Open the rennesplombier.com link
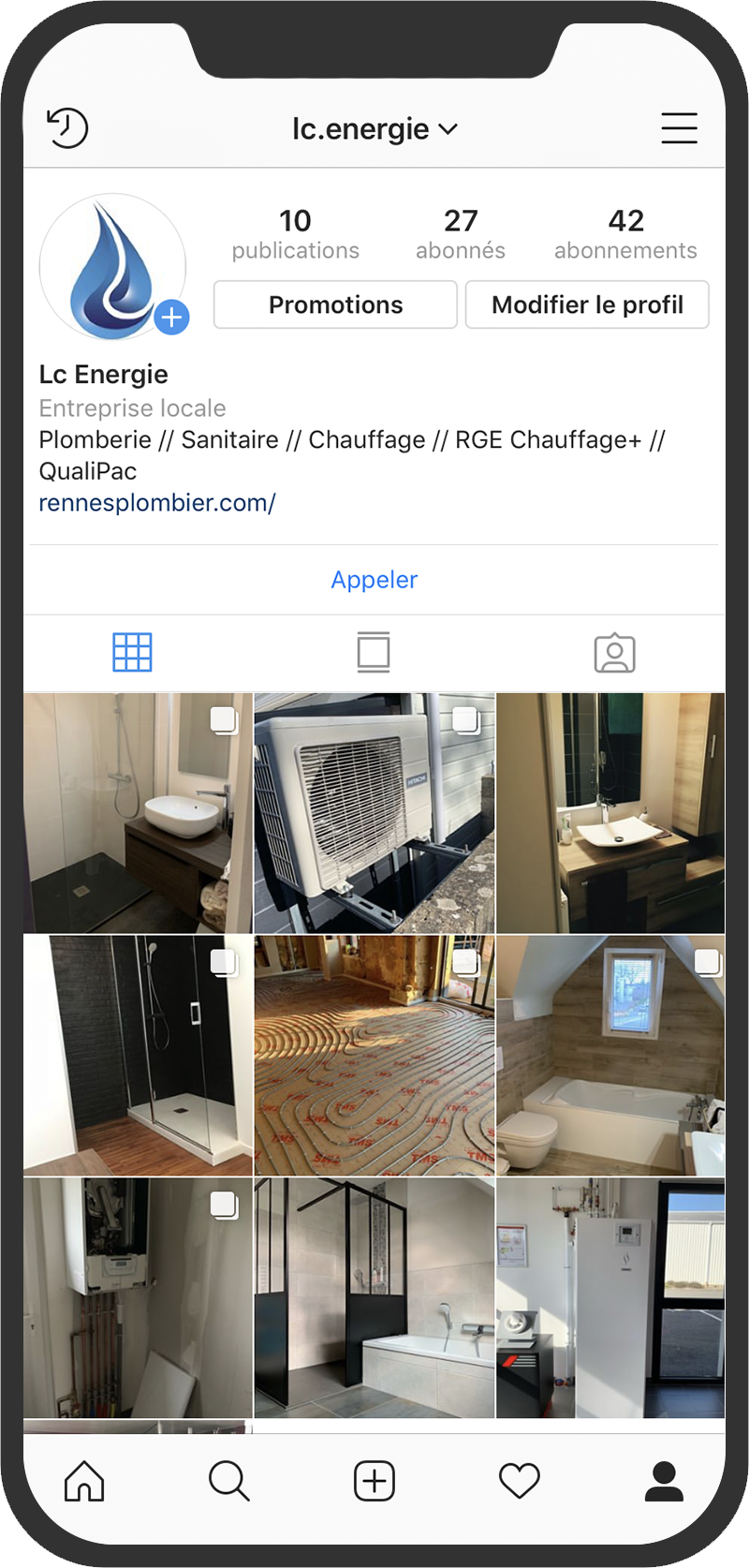 [x=157, y=503]
